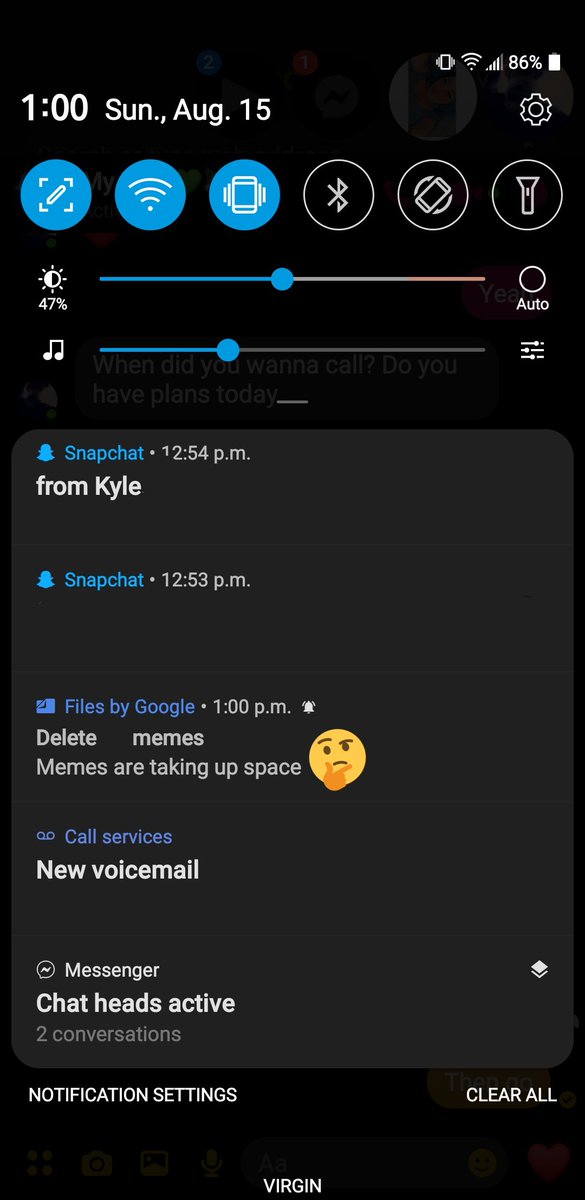Toggle the screenshot capture quick tile

point(56,194)
